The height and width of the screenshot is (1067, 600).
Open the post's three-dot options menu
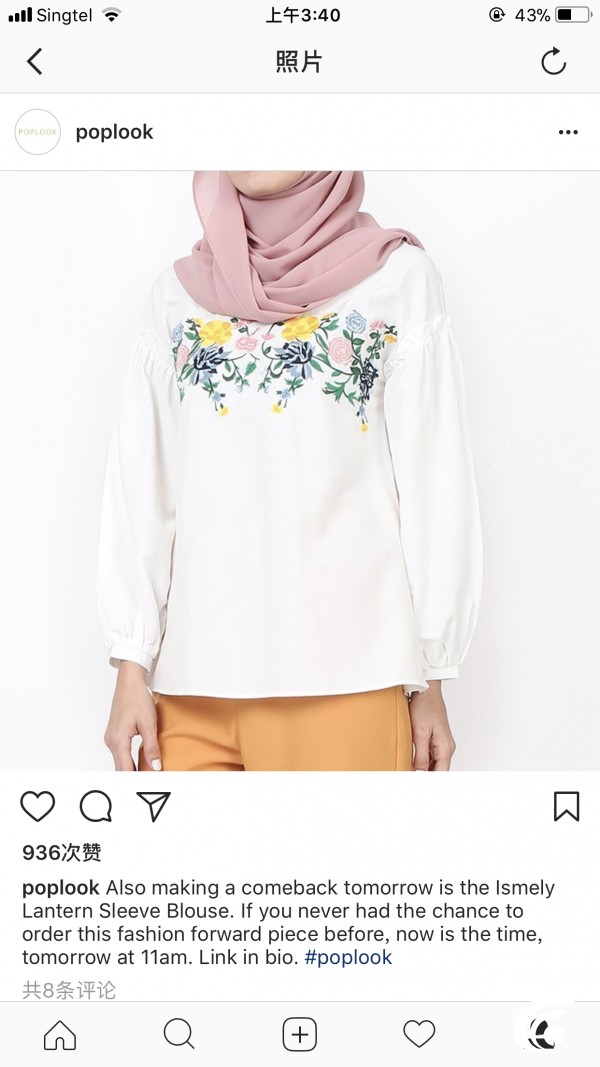(x=568, y=132)
